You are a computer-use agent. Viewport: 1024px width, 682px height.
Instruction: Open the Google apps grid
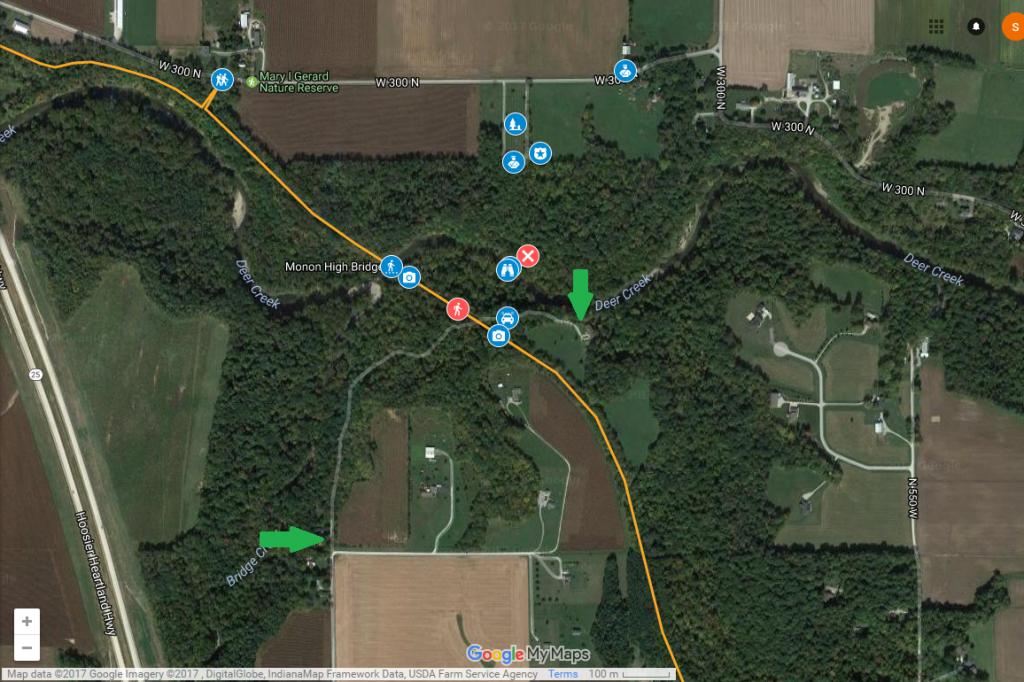[x=937, y=26]
